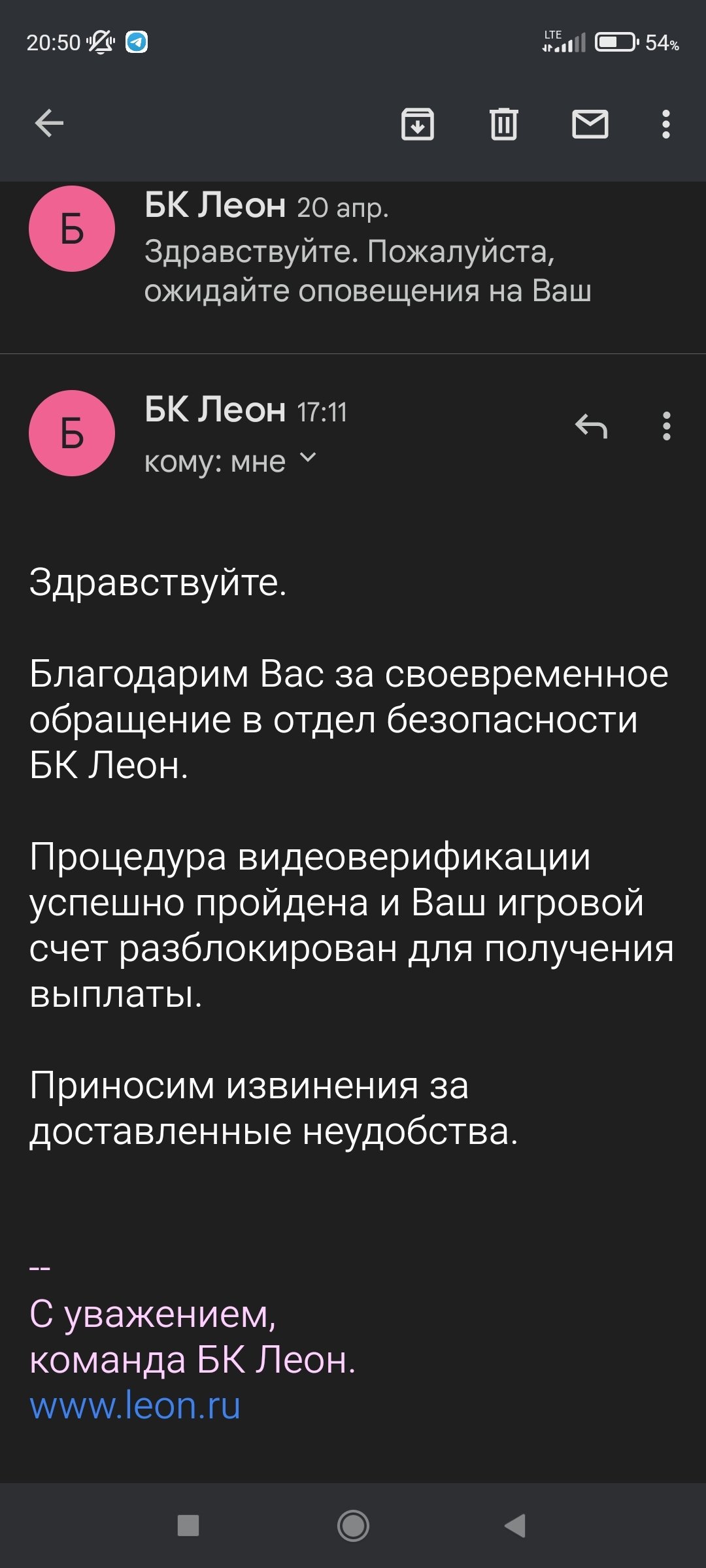Open the top bar overflow menu
The height and width of the screenshot is (1568, 706).
pyautogui.click(x=665, y=123)
